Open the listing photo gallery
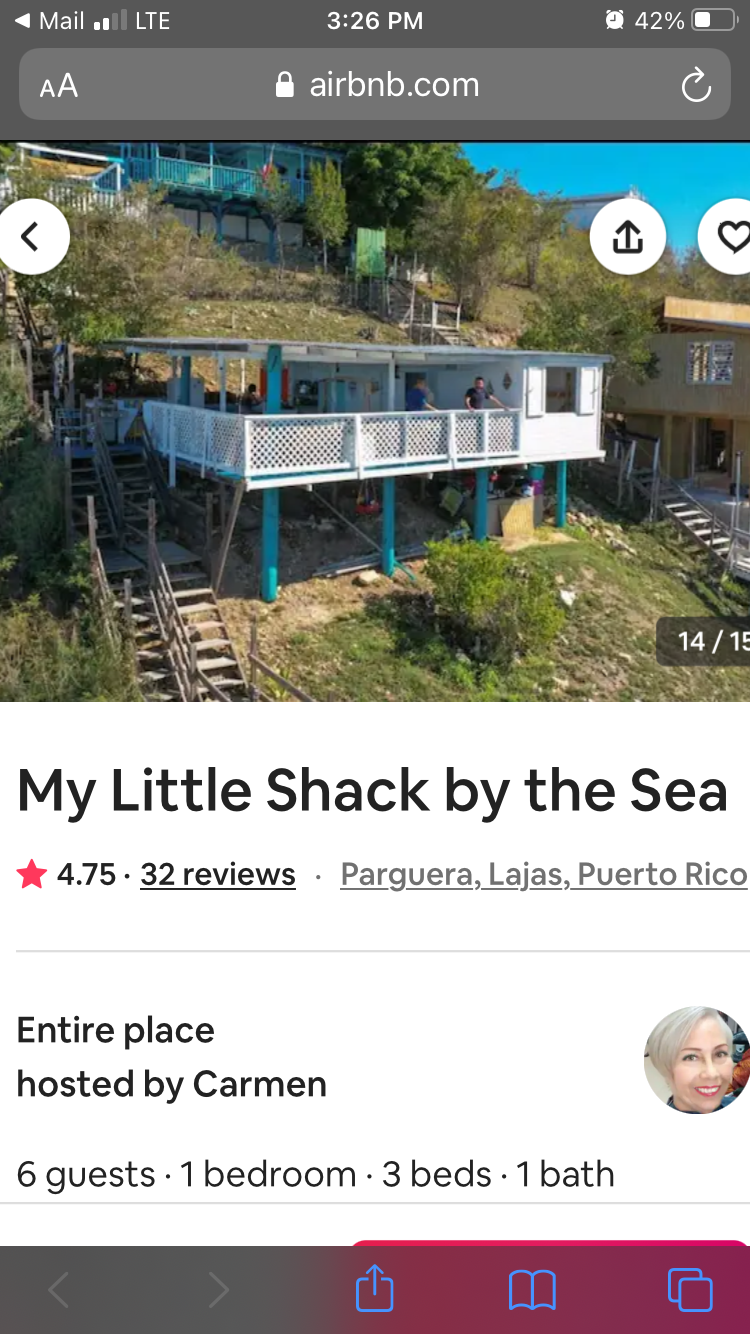750x1334 pixels. click(375, 421)
